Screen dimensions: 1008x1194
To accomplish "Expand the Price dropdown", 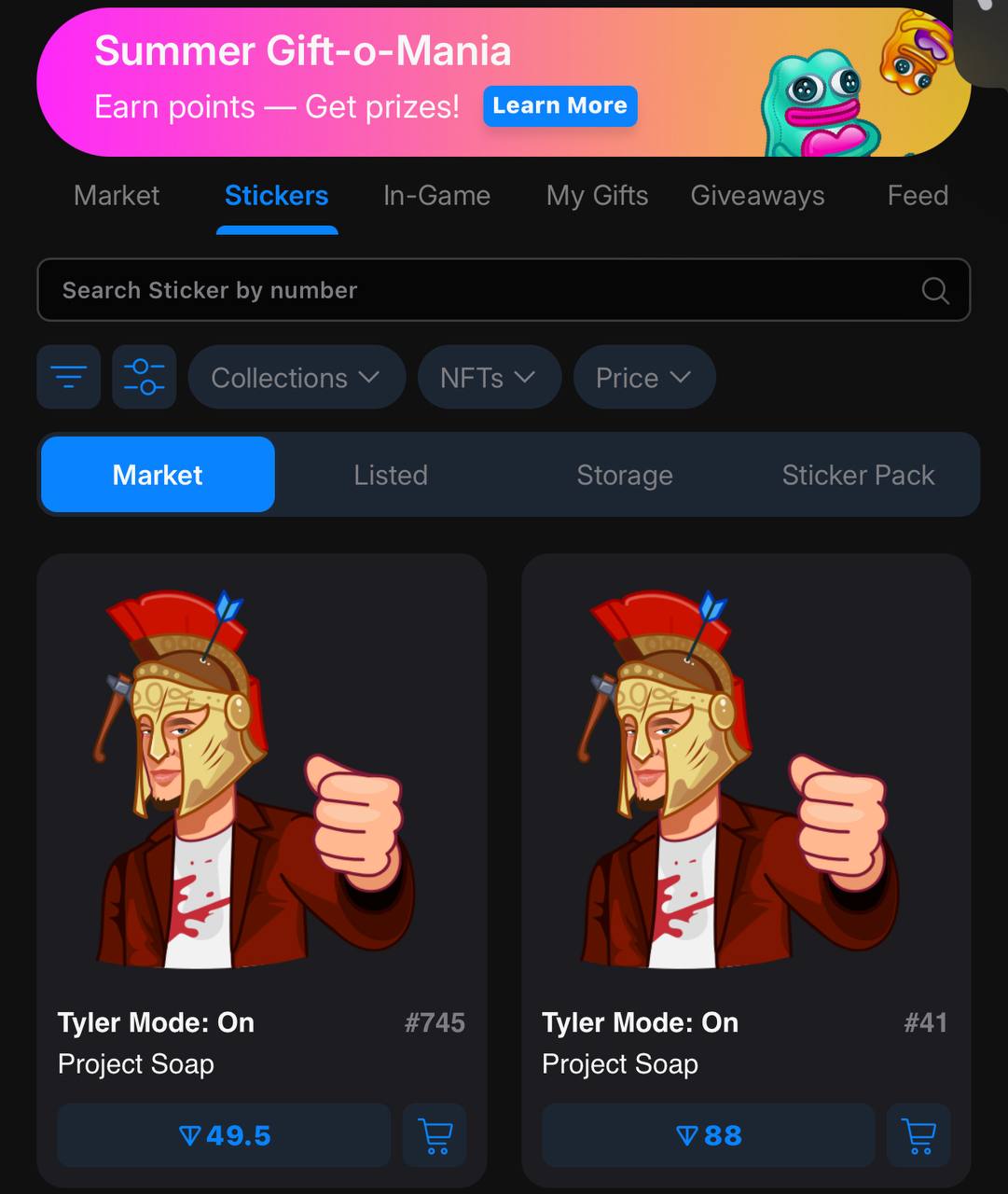I will click(x=643, y=378).
